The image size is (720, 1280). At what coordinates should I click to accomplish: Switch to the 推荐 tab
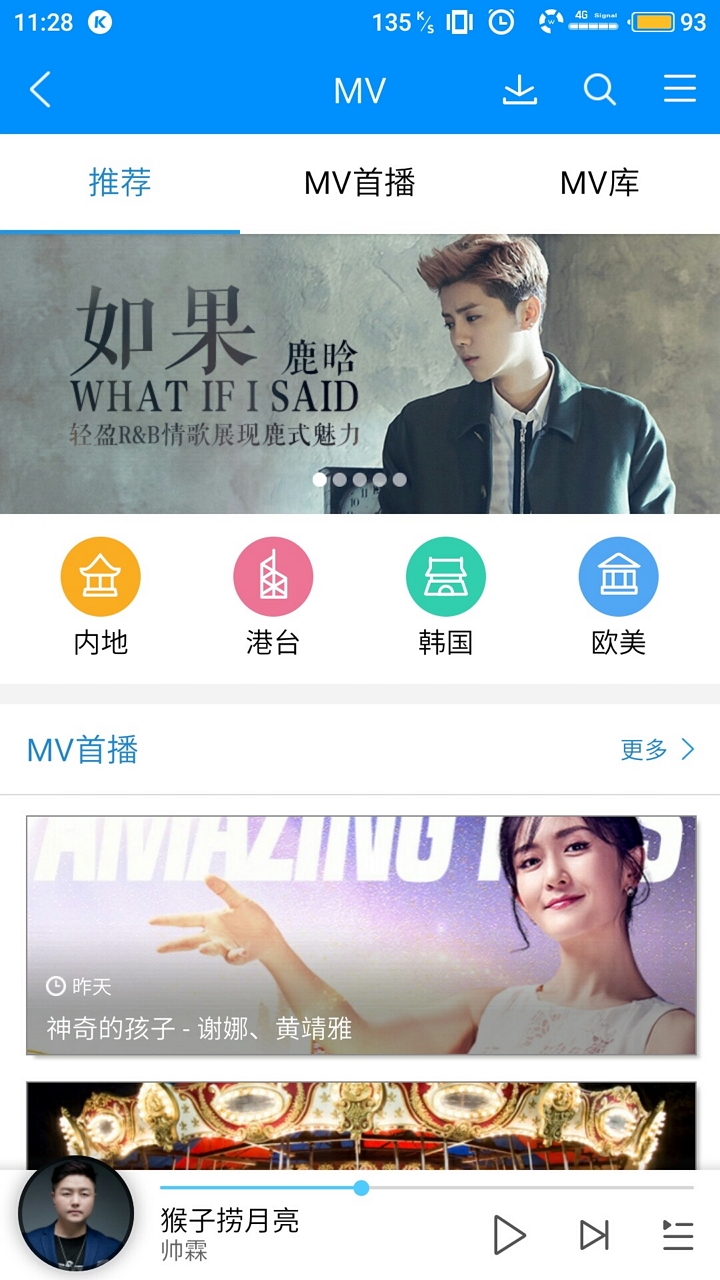120,183
